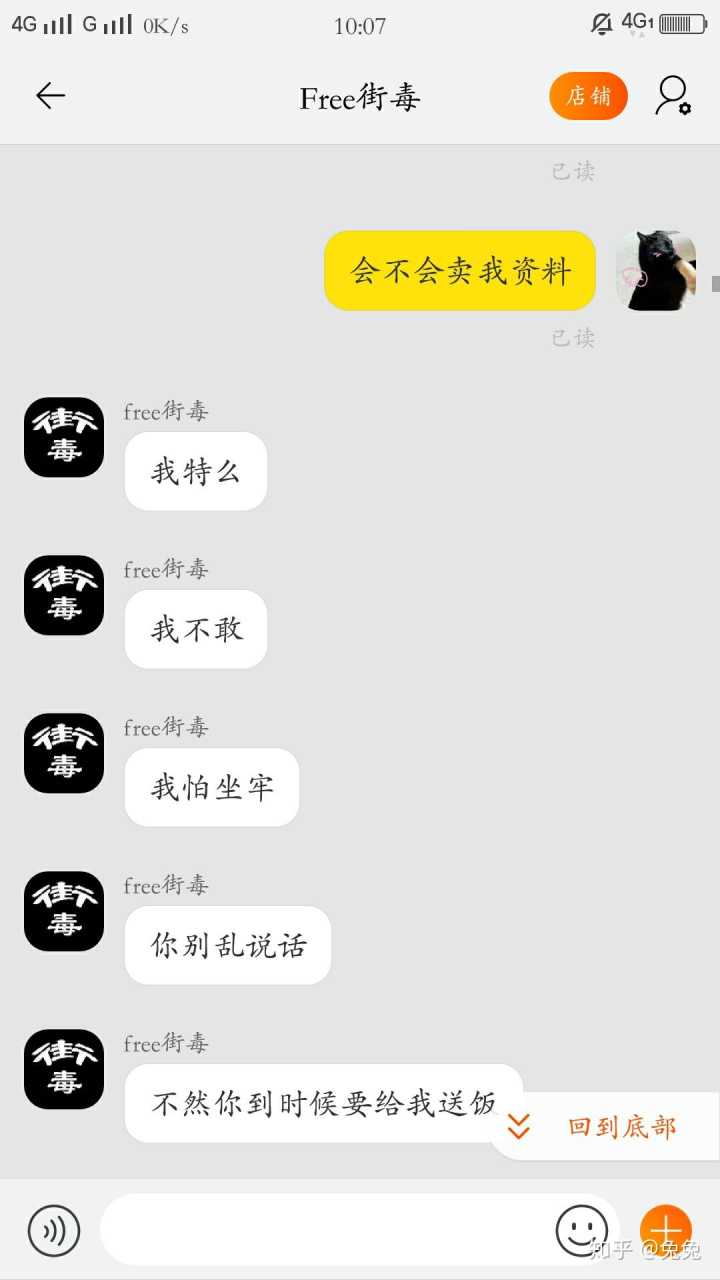Open the contact settings icon
Image resolution: width=720 pixels, height=1280 pixels.
tap(673, 96)
